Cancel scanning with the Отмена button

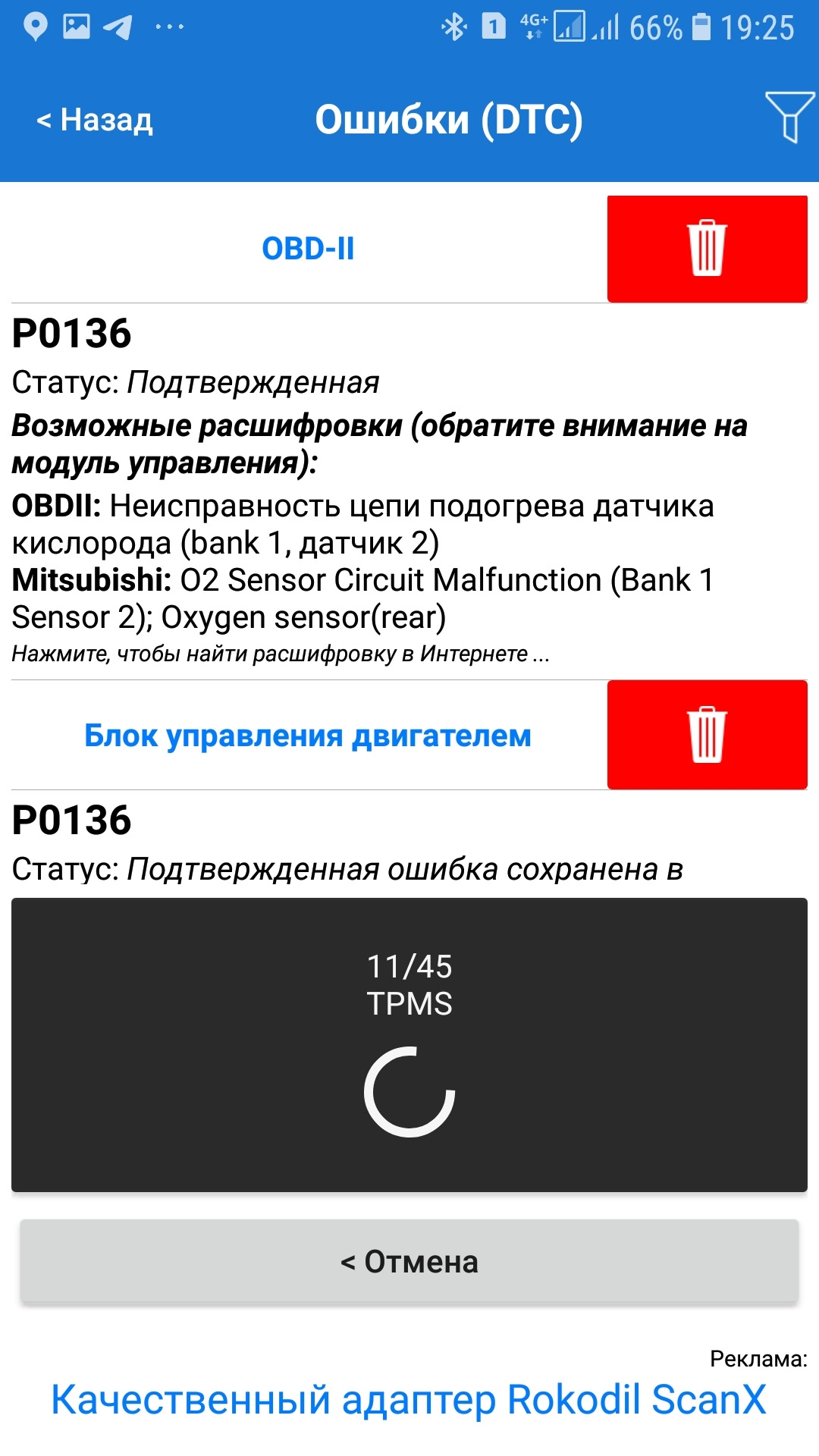[x=409, y=1262]
